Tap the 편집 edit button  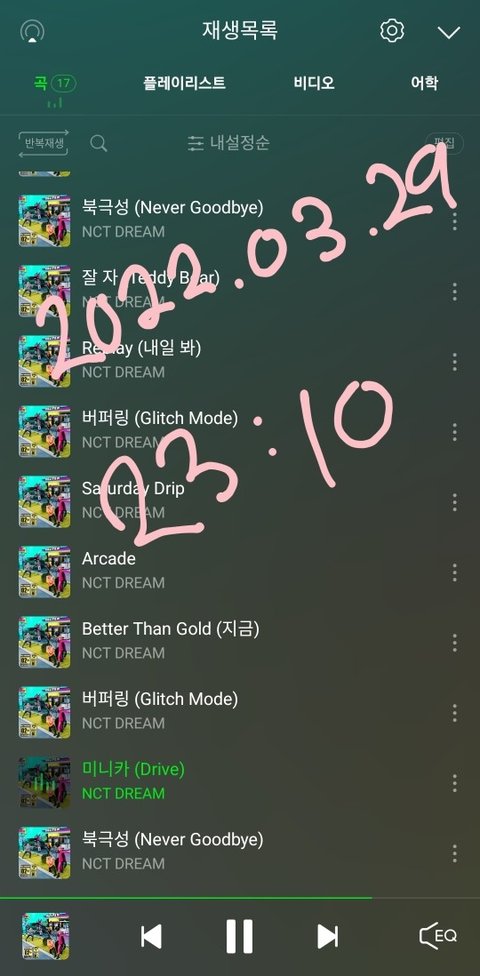click(445, 143)
